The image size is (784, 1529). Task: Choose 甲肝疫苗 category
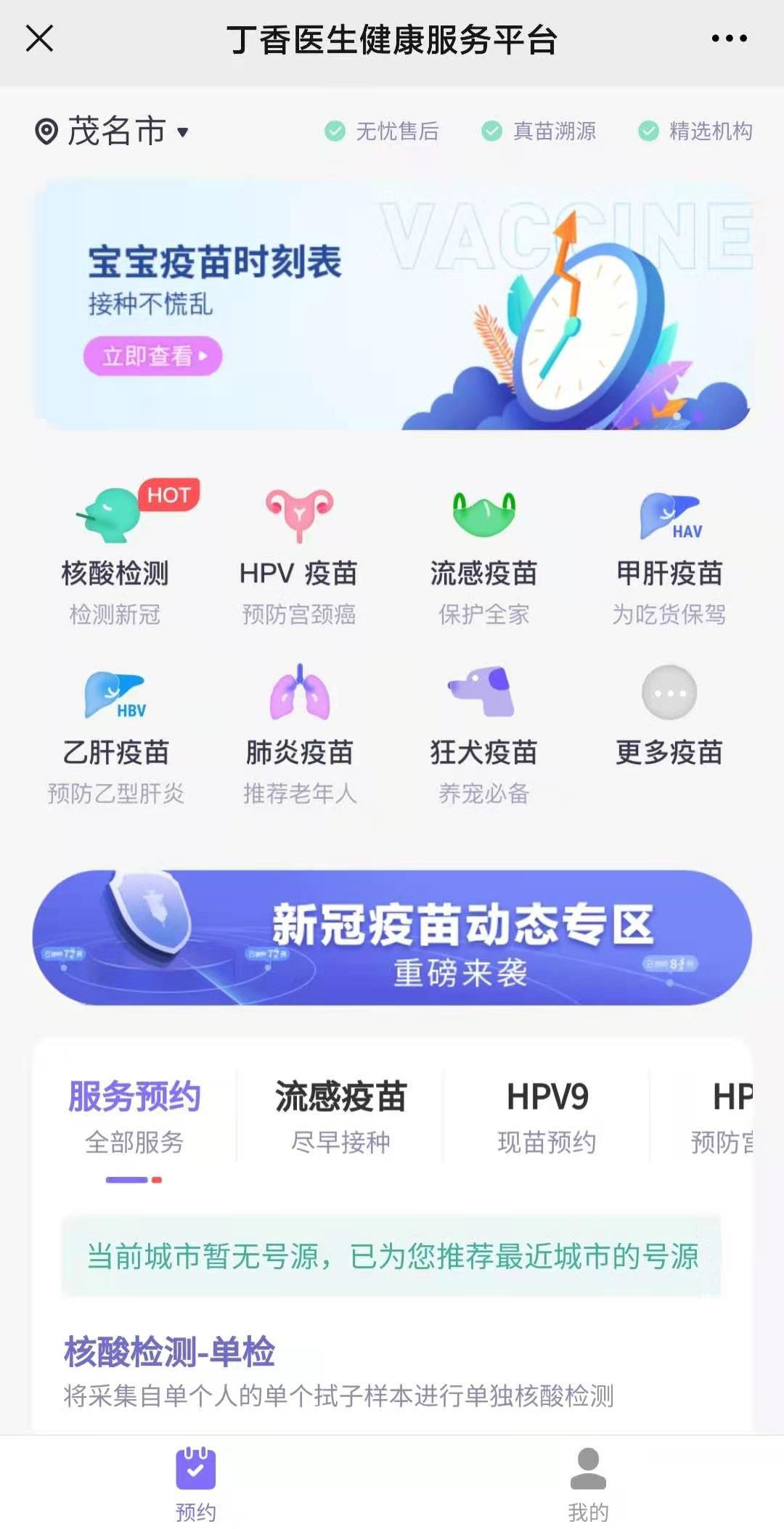(x=669, y=552)
